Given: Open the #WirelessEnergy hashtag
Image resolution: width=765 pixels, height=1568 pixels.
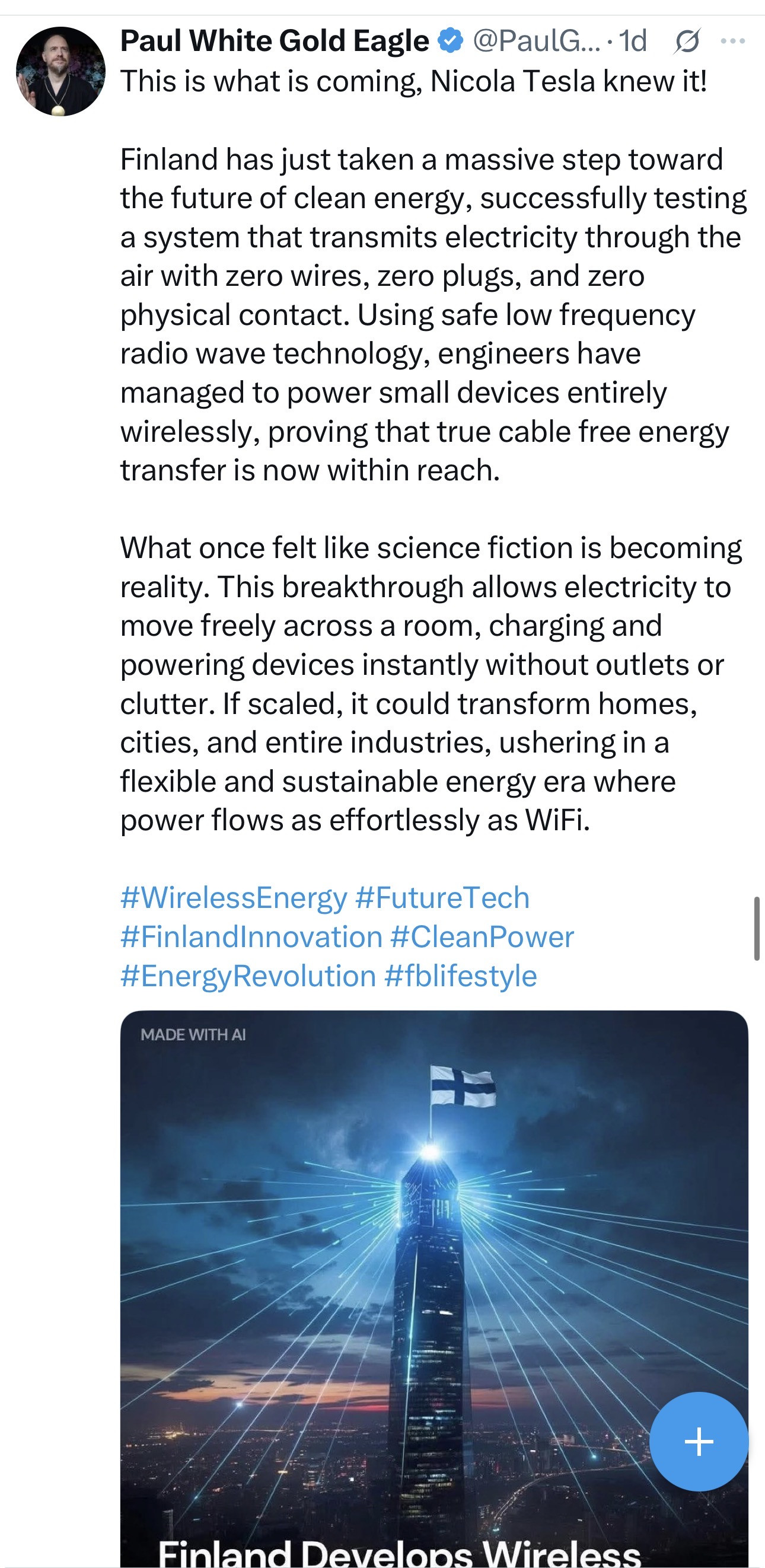Looking at the screenshot, I should (x=234, y=898).
